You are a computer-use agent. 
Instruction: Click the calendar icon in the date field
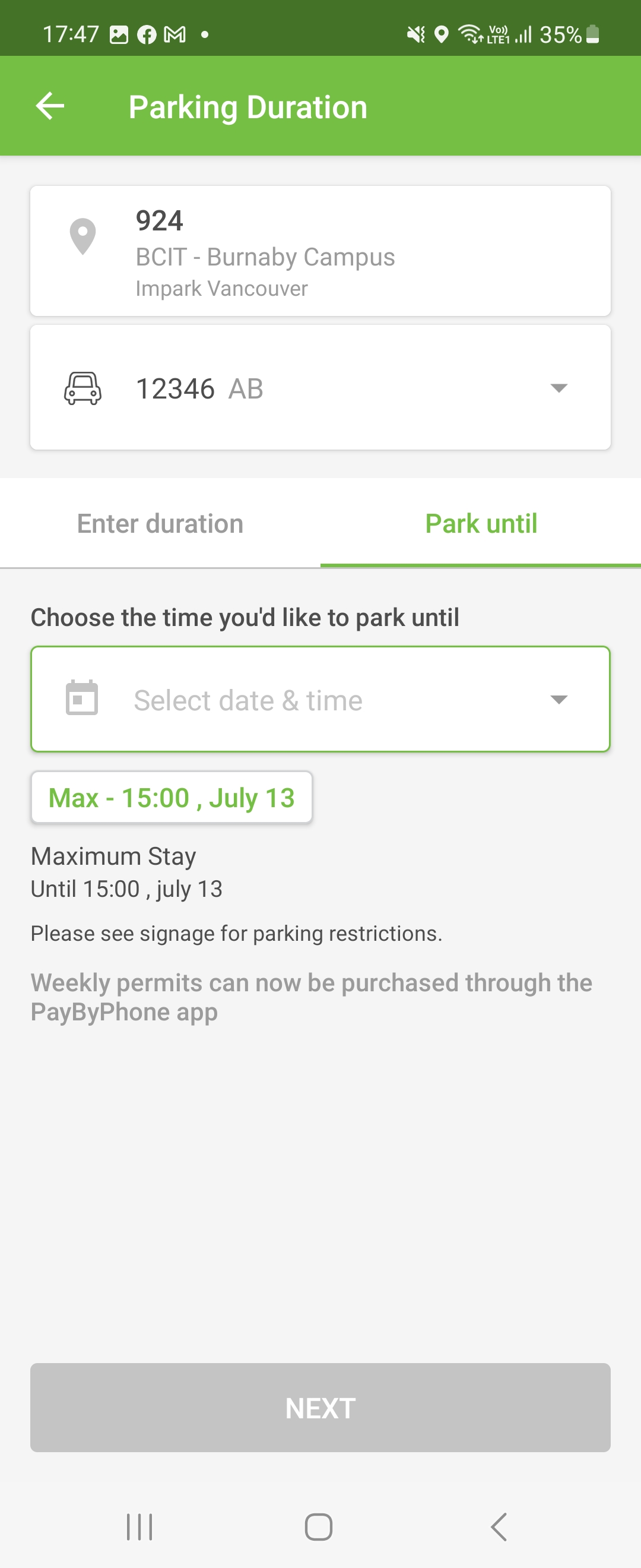82,699
